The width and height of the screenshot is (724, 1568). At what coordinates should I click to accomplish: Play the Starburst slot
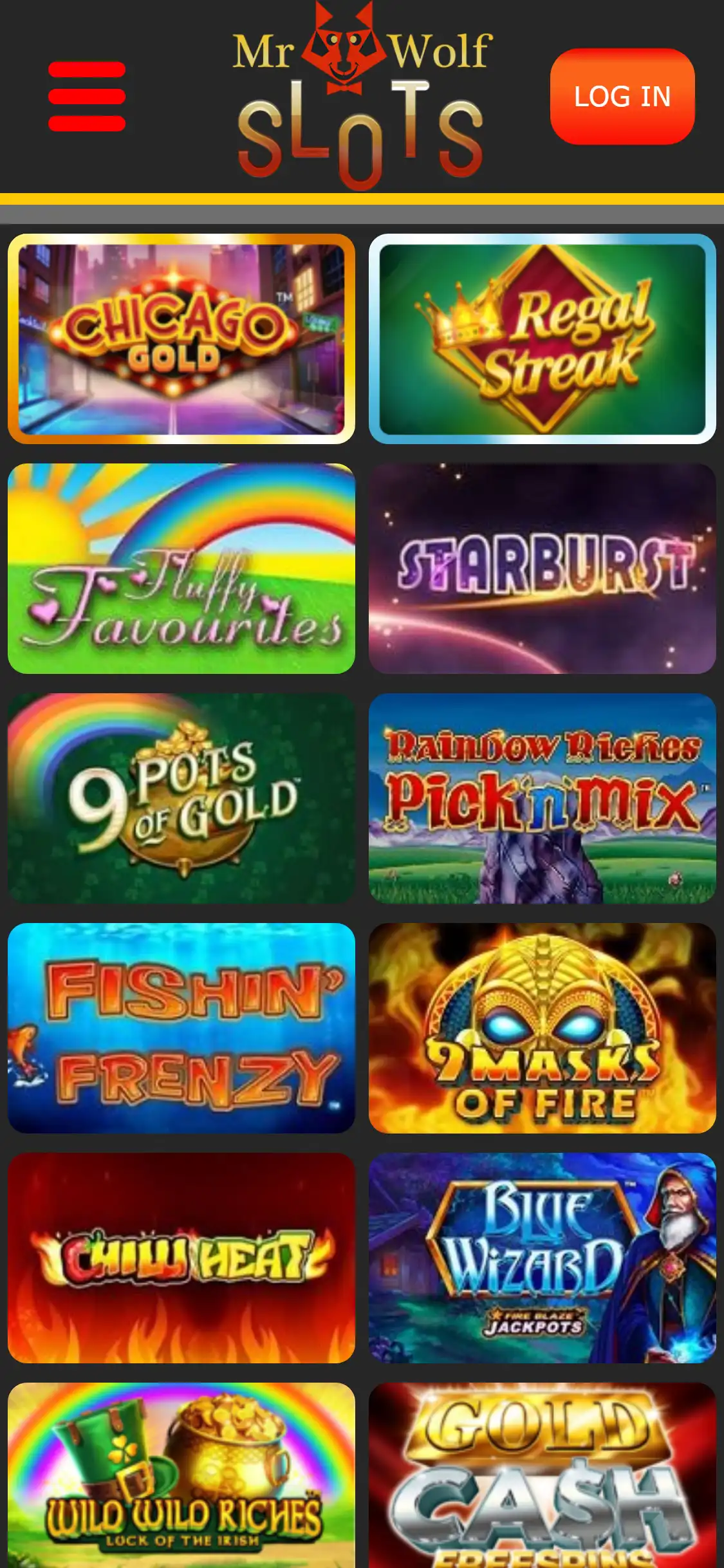click(542, 568)
